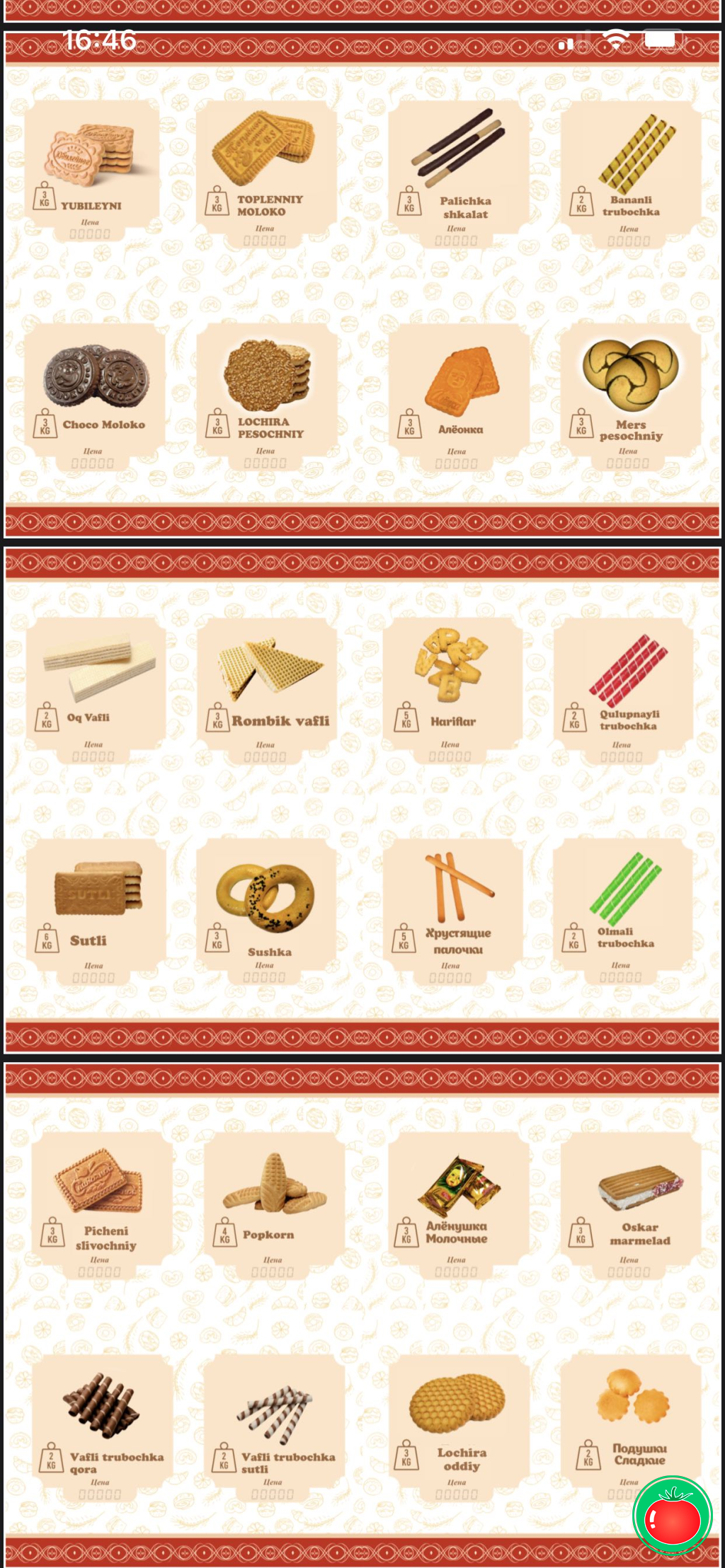Open the catalog page image starting with Picheni slivochniy
Image resolution: width=725 pixels, height=1568 pixels.
[362, 1315]
